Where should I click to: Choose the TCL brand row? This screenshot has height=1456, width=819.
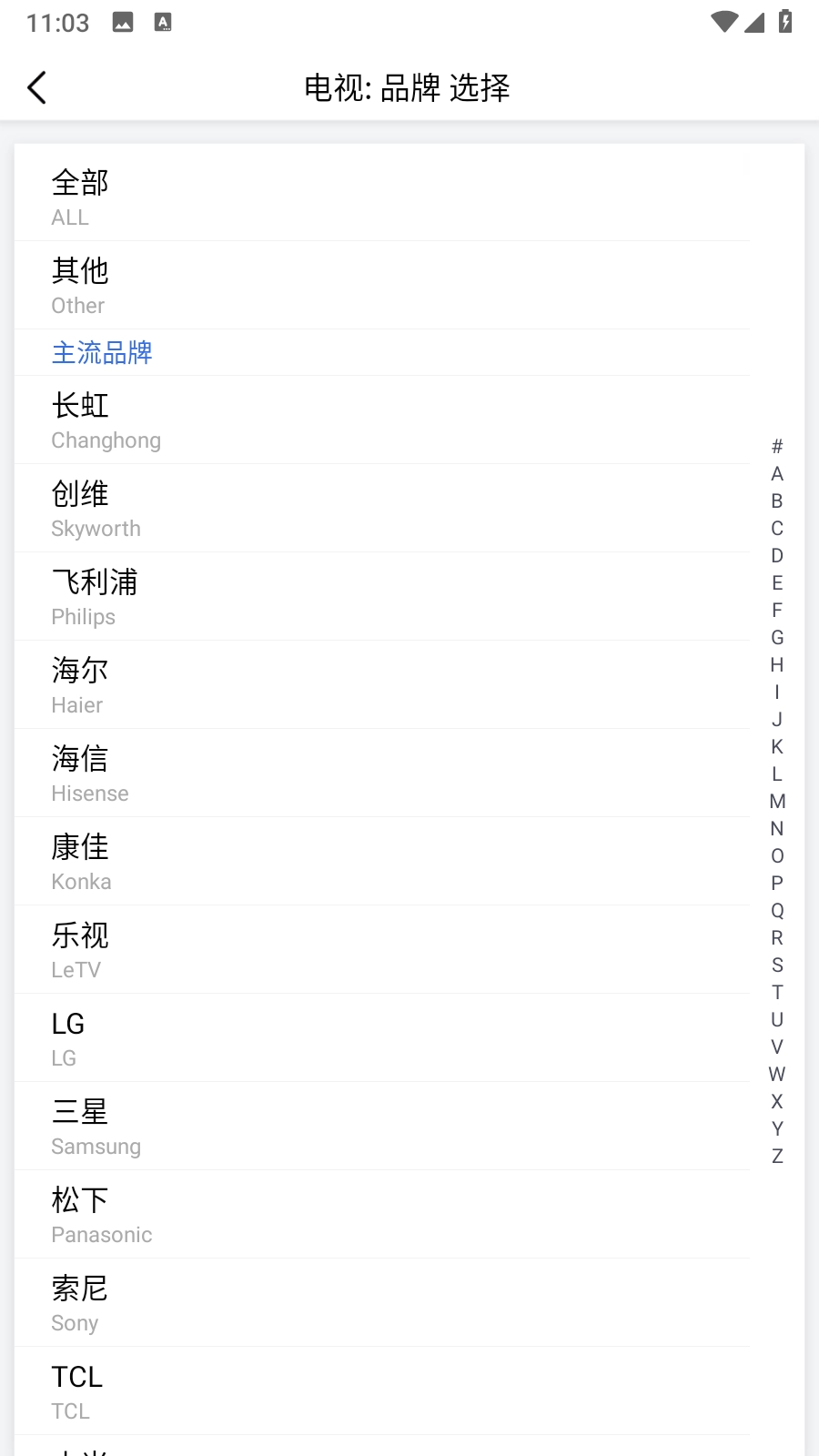coord(382,1391)
